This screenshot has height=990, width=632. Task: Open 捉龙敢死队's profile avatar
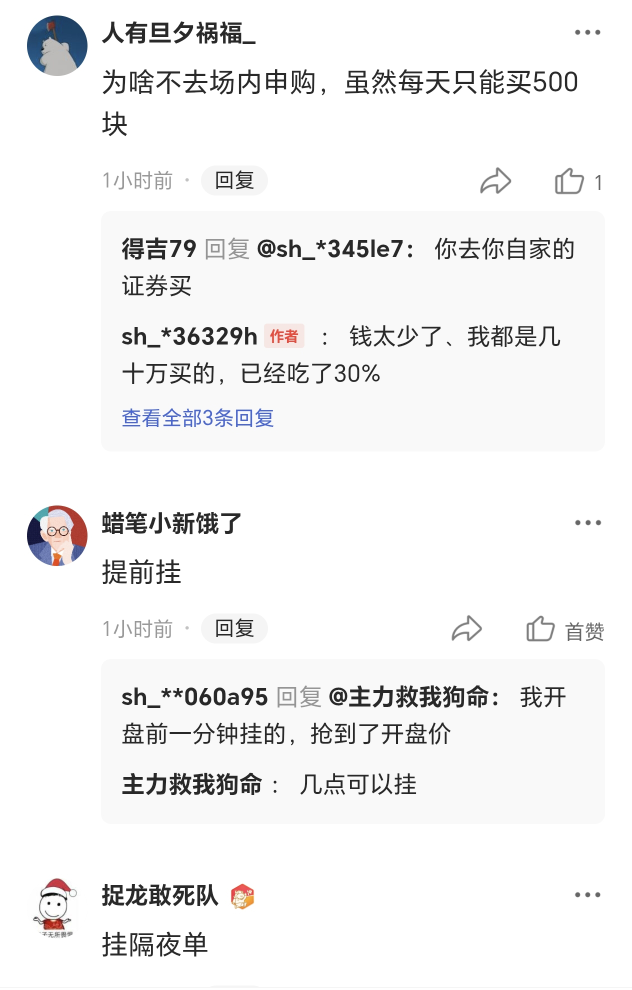point(57,906)
